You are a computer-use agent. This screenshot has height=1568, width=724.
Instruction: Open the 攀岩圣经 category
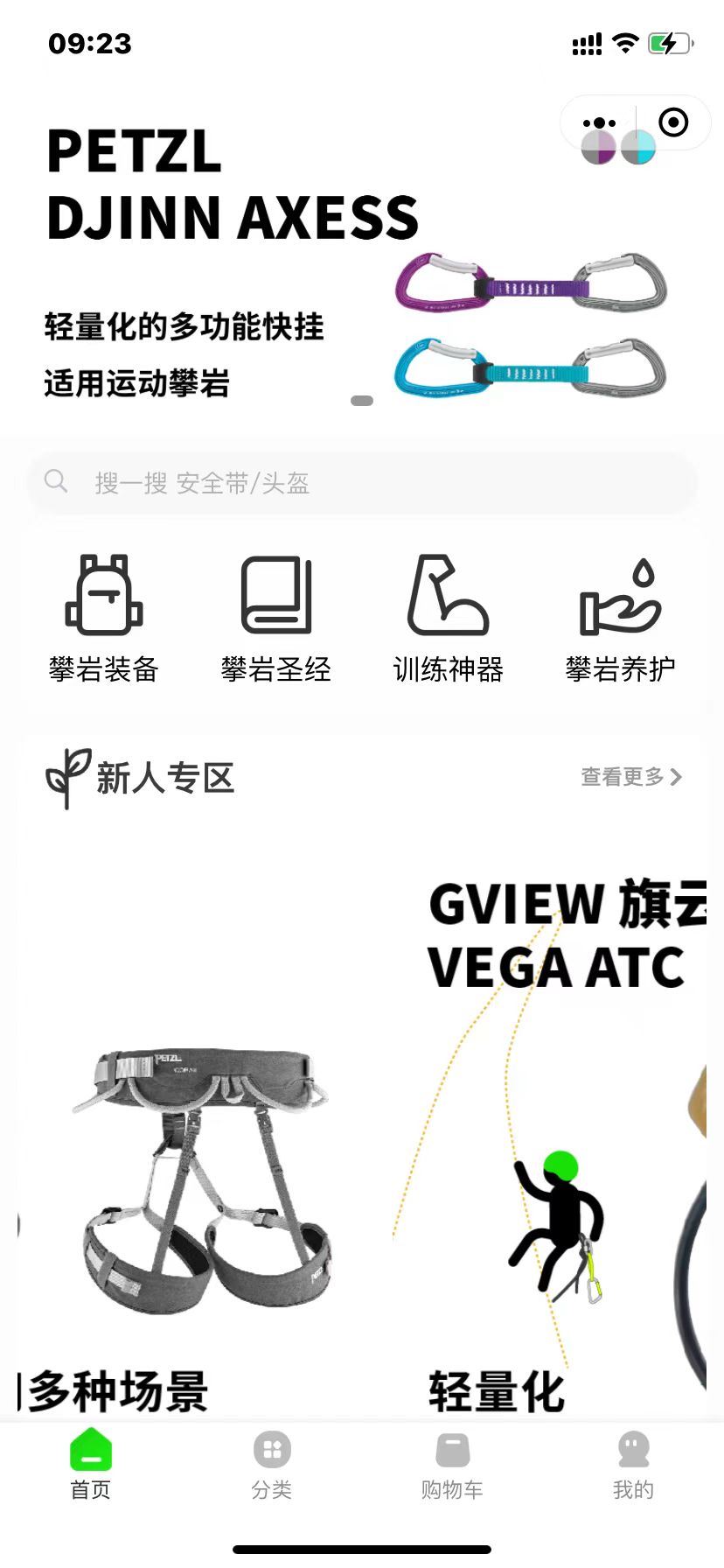pos(276,618)
